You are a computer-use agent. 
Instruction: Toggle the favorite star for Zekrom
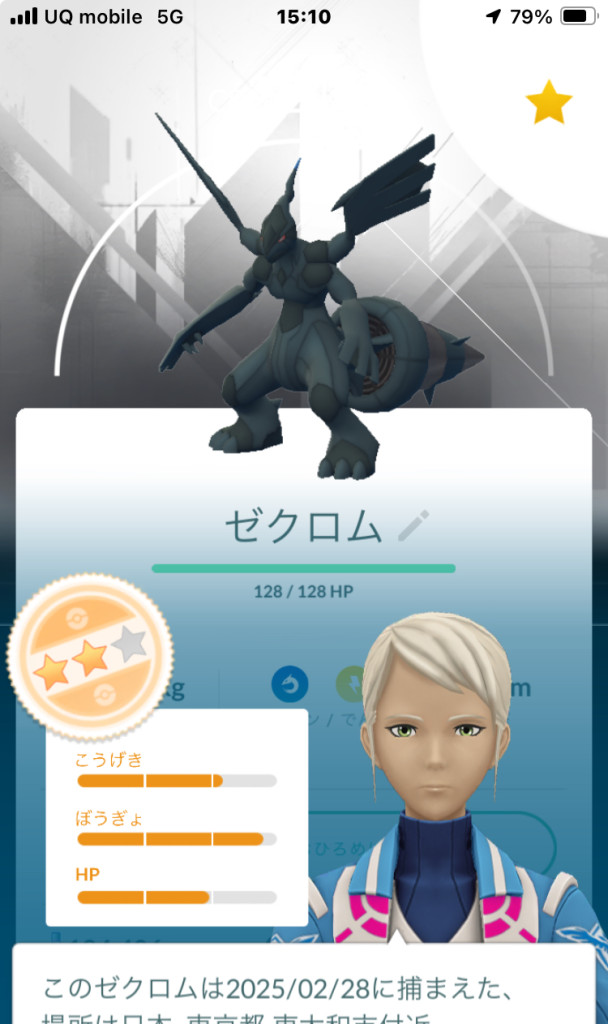pyautogui.click(x=549, y=102)
